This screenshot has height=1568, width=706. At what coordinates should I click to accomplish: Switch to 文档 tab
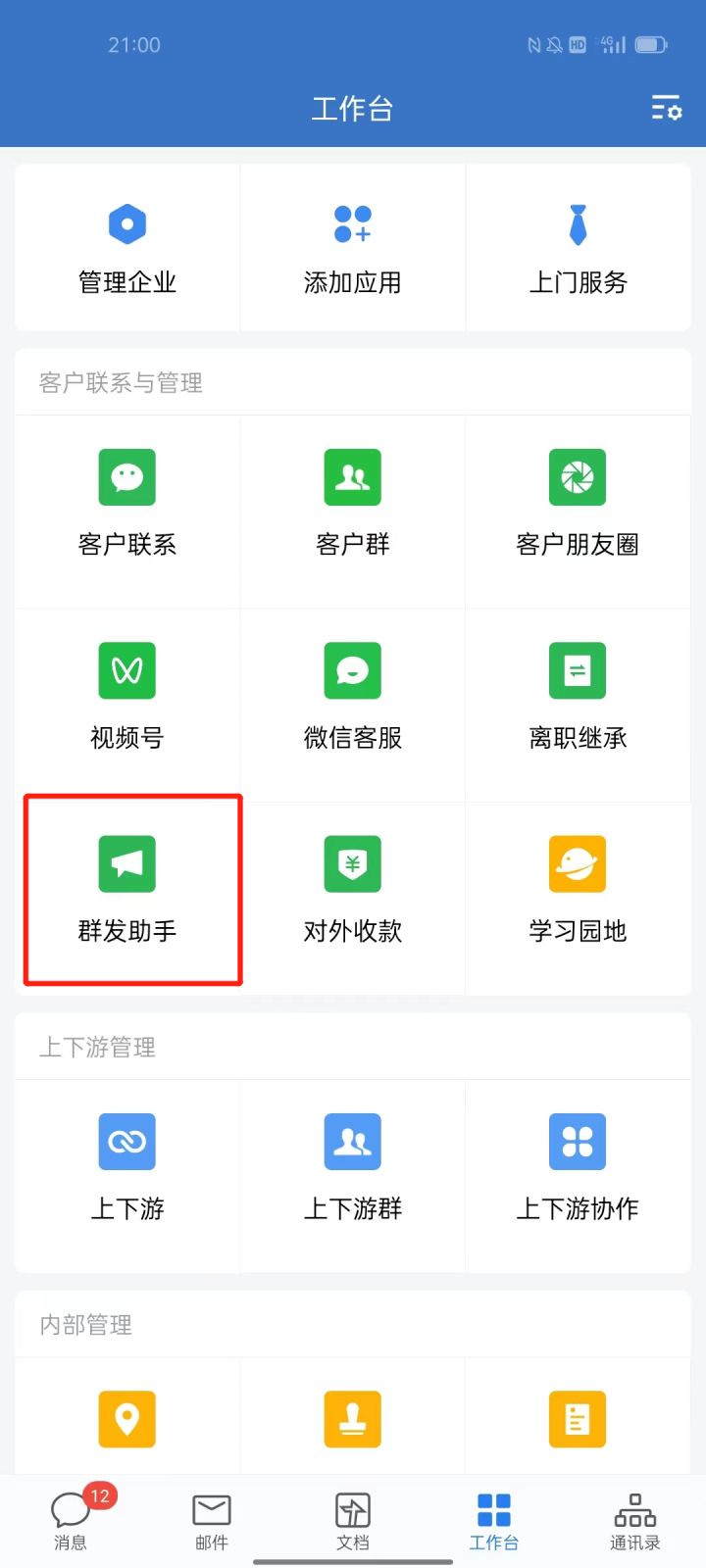pos(353,1520)
